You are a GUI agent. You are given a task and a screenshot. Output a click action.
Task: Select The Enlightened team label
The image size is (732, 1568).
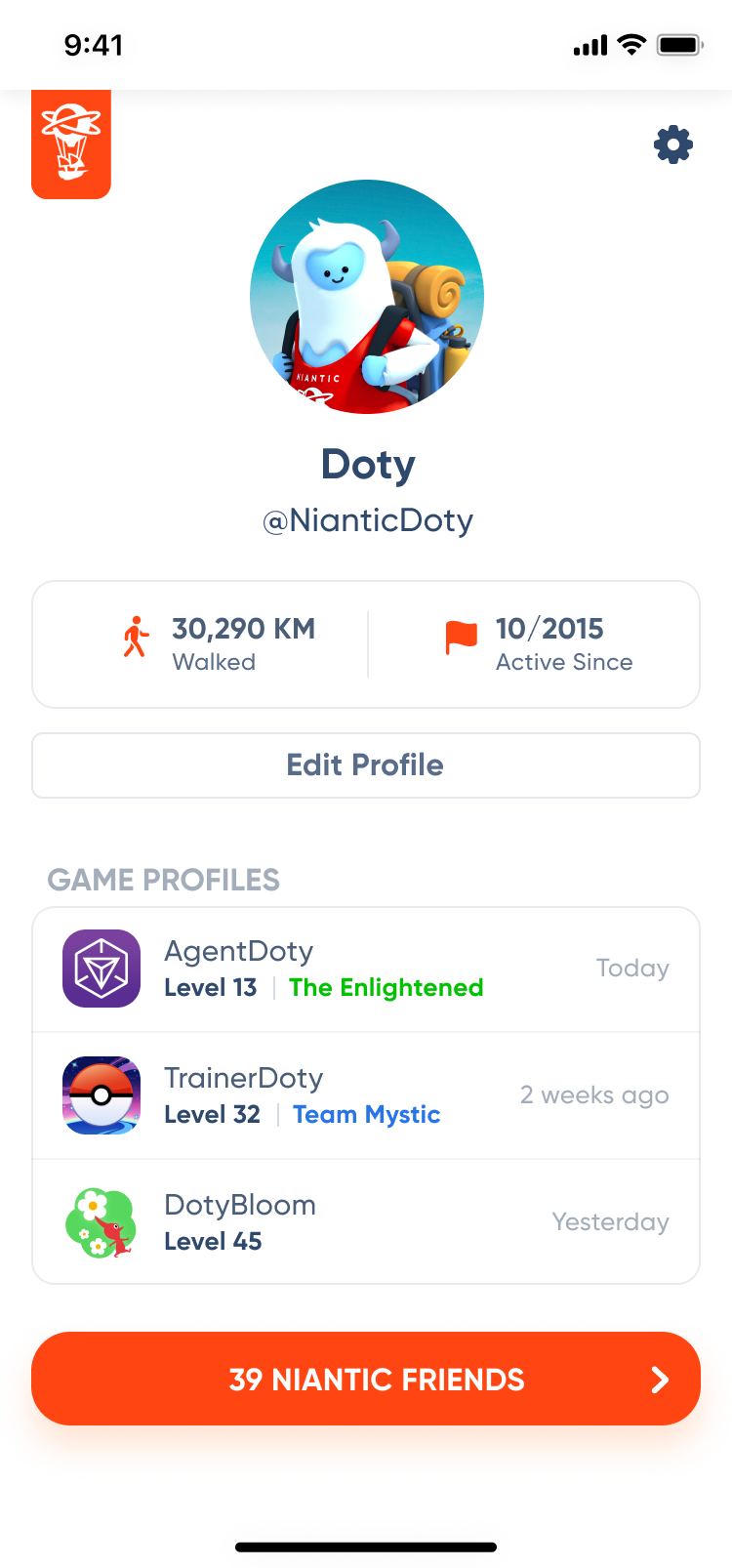coord(386,988)
